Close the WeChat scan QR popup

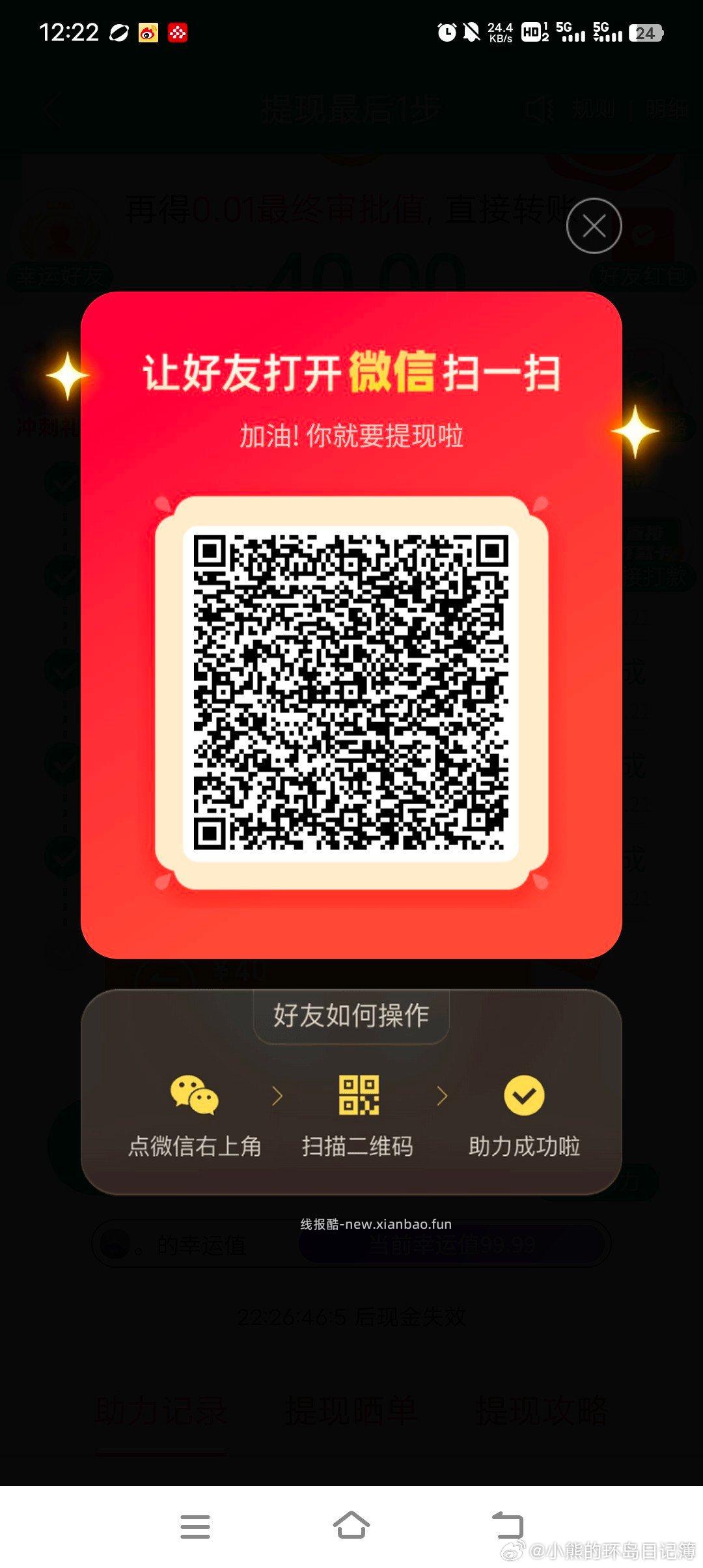(x=594, y=226)
